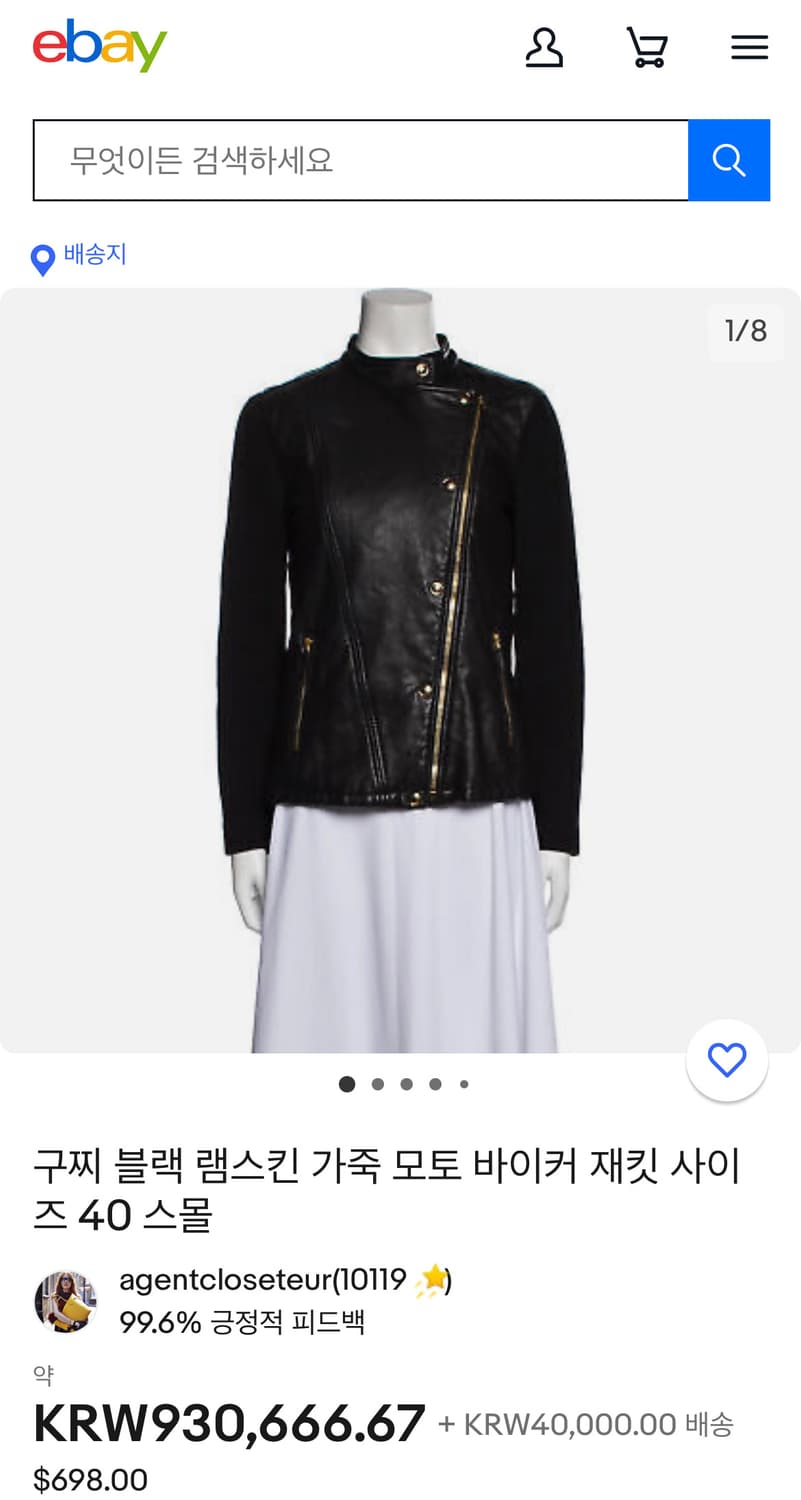Select the third carousel dot
The image size is (801, 1500).
[406, 1083]
